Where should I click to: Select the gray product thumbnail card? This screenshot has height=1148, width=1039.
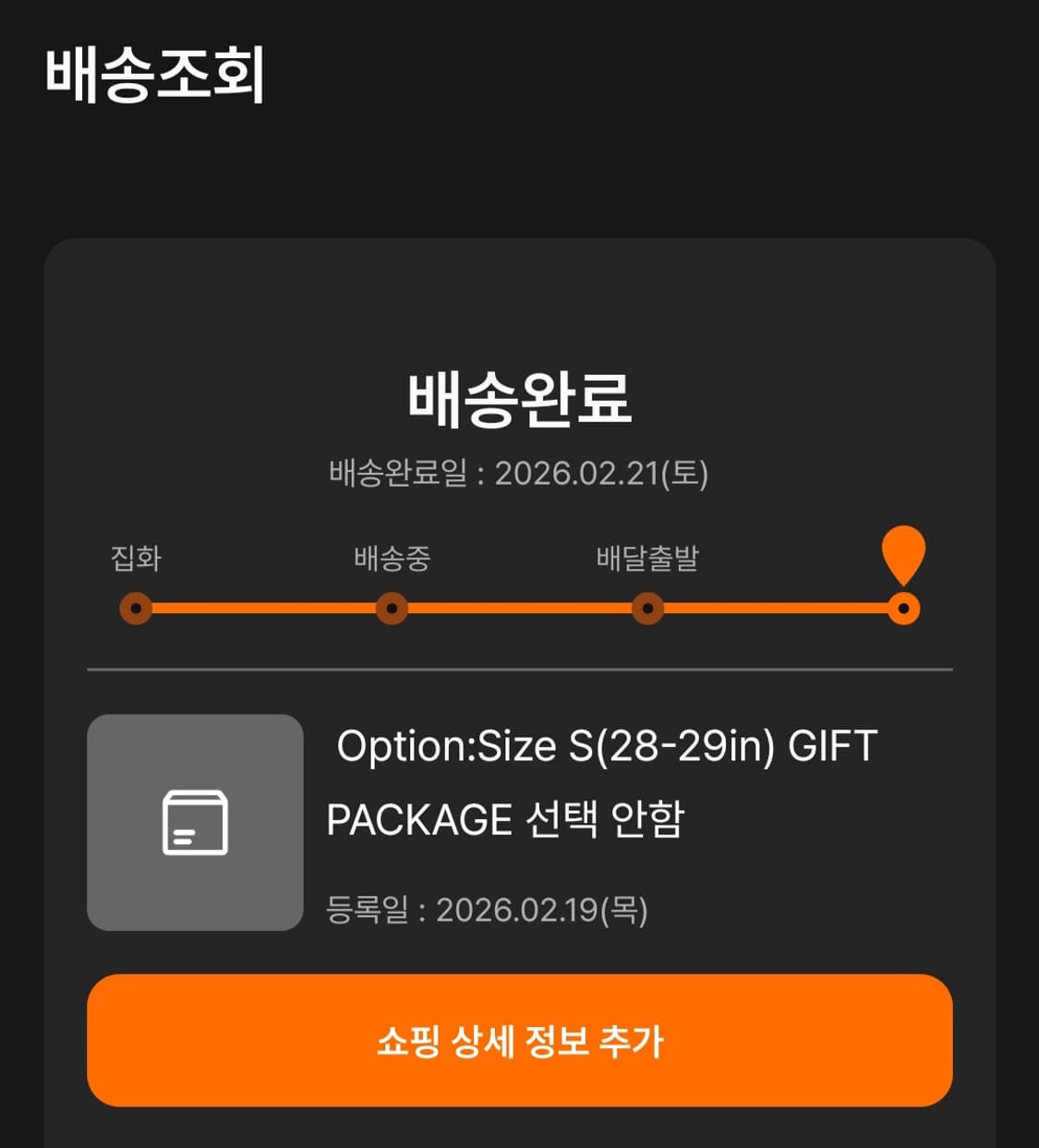point(195,820)
